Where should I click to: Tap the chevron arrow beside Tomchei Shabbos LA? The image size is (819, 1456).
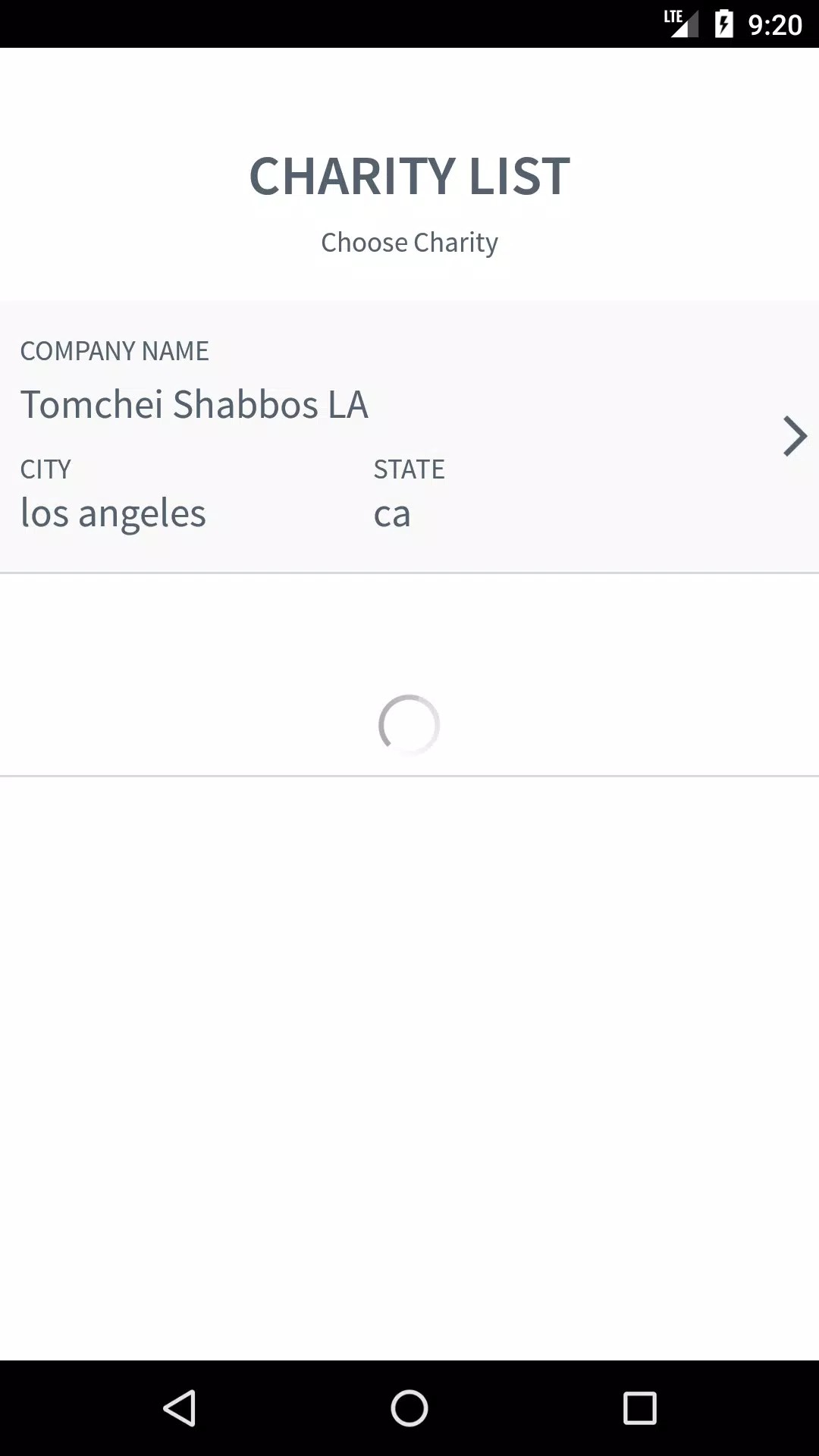[794, 436]
